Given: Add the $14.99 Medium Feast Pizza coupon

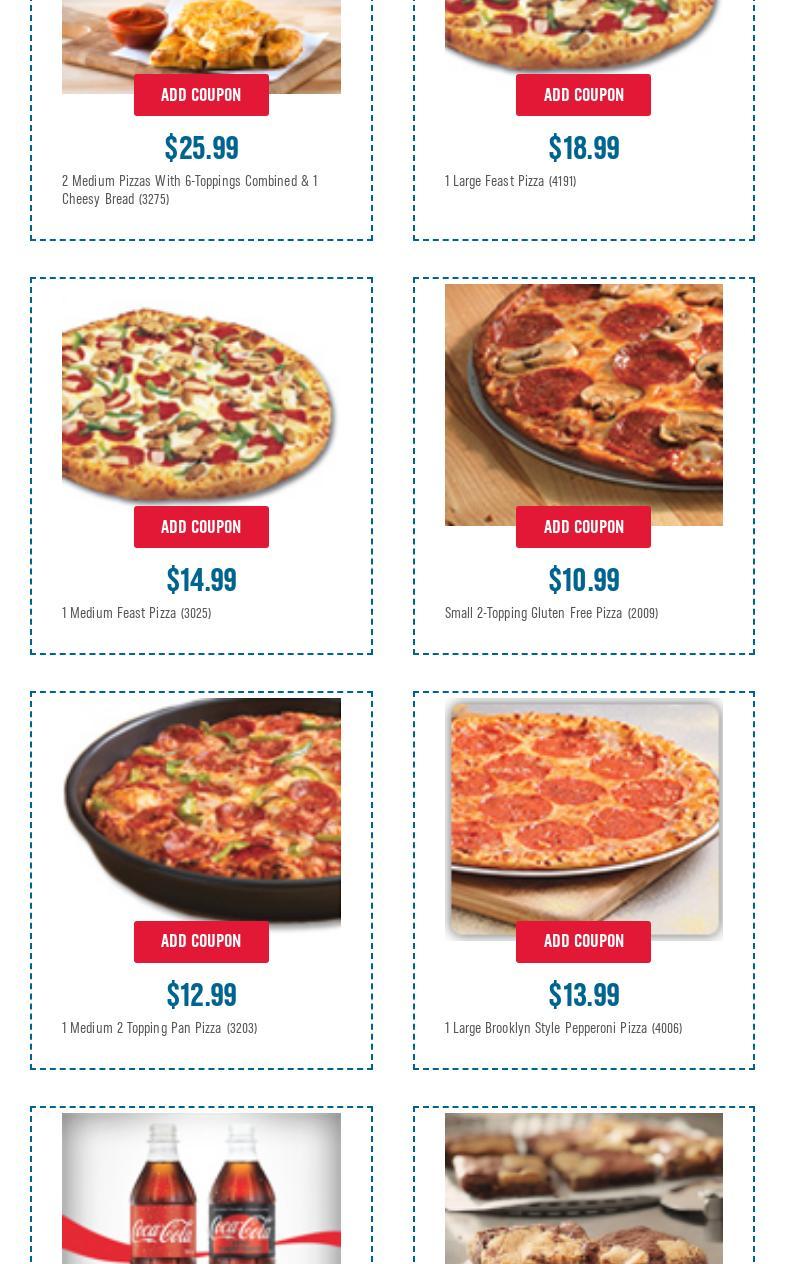Looking at the screenshot, I should tap(201, 527).
